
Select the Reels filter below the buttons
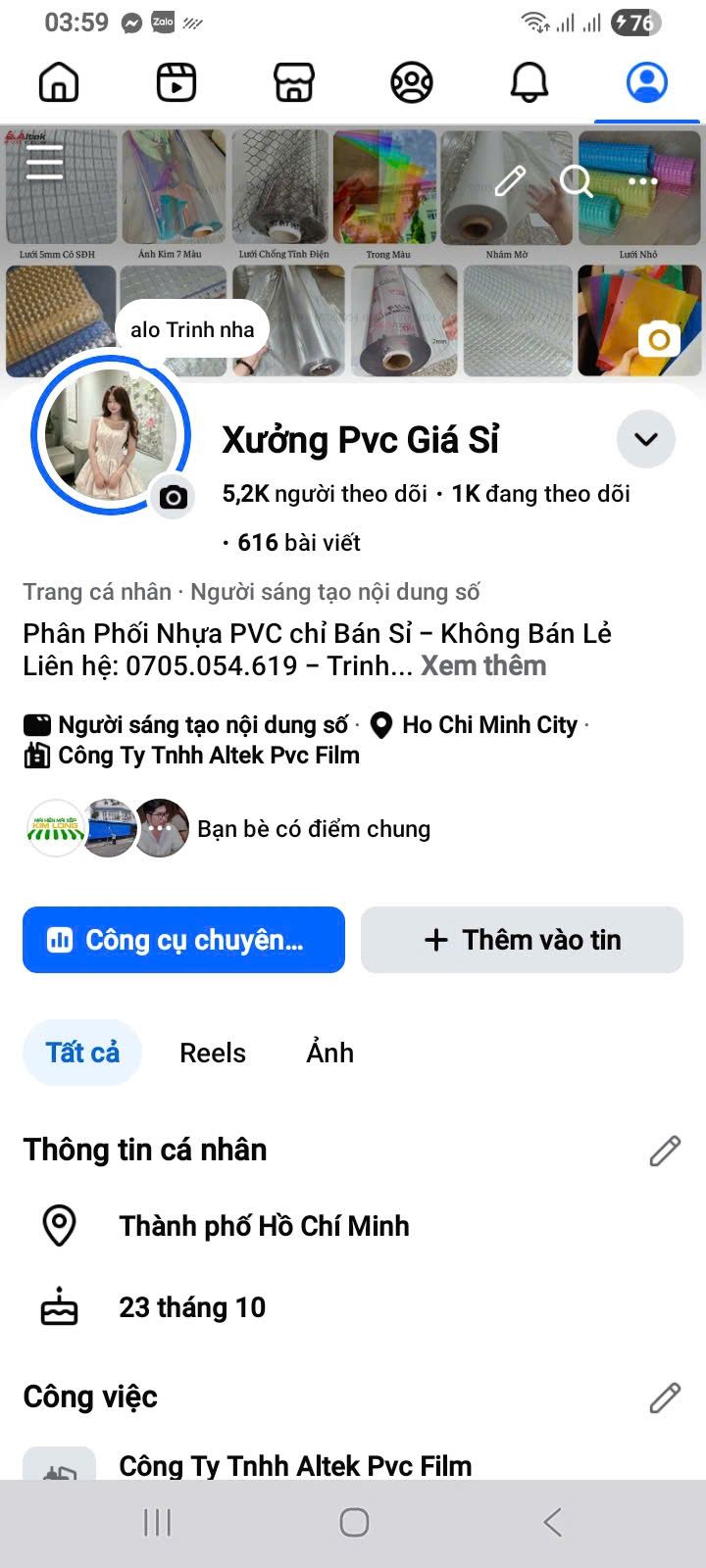[213, 1053]
